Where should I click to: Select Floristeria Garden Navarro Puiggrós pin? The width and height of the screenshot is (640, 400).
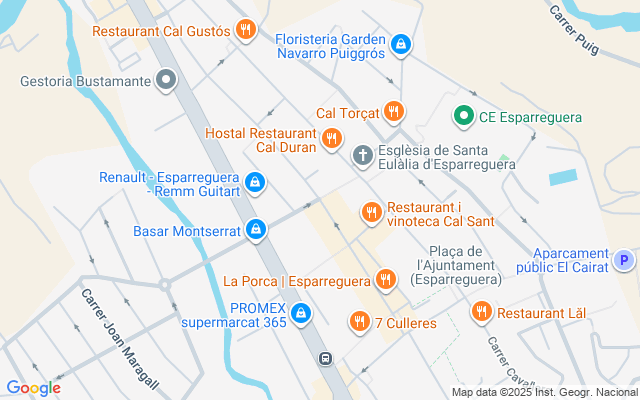(x=400, y=44)
